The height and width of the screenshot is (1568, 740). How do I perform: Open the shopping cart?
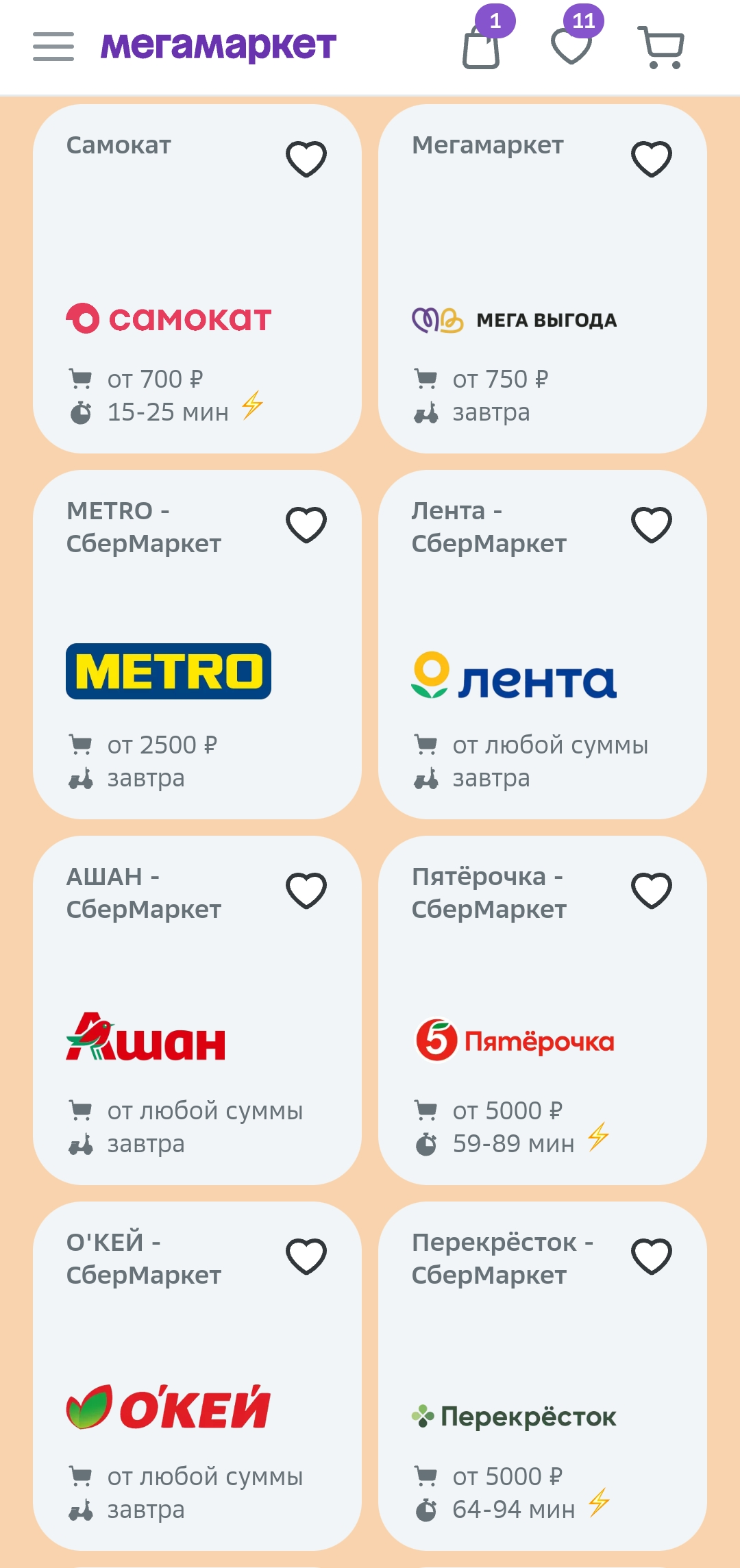[x=661, y=47]
